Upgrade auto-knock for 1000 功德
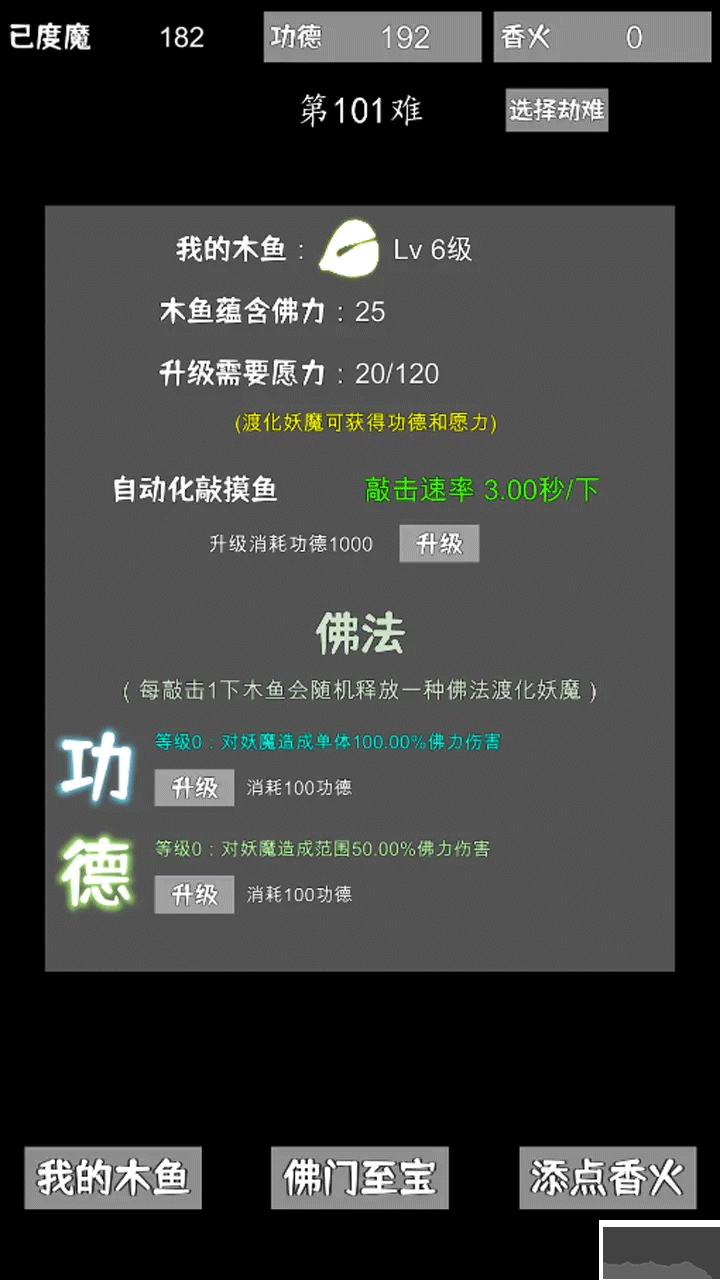The height and width of the screenshot is (1280, 720). (x=439, y=544)
